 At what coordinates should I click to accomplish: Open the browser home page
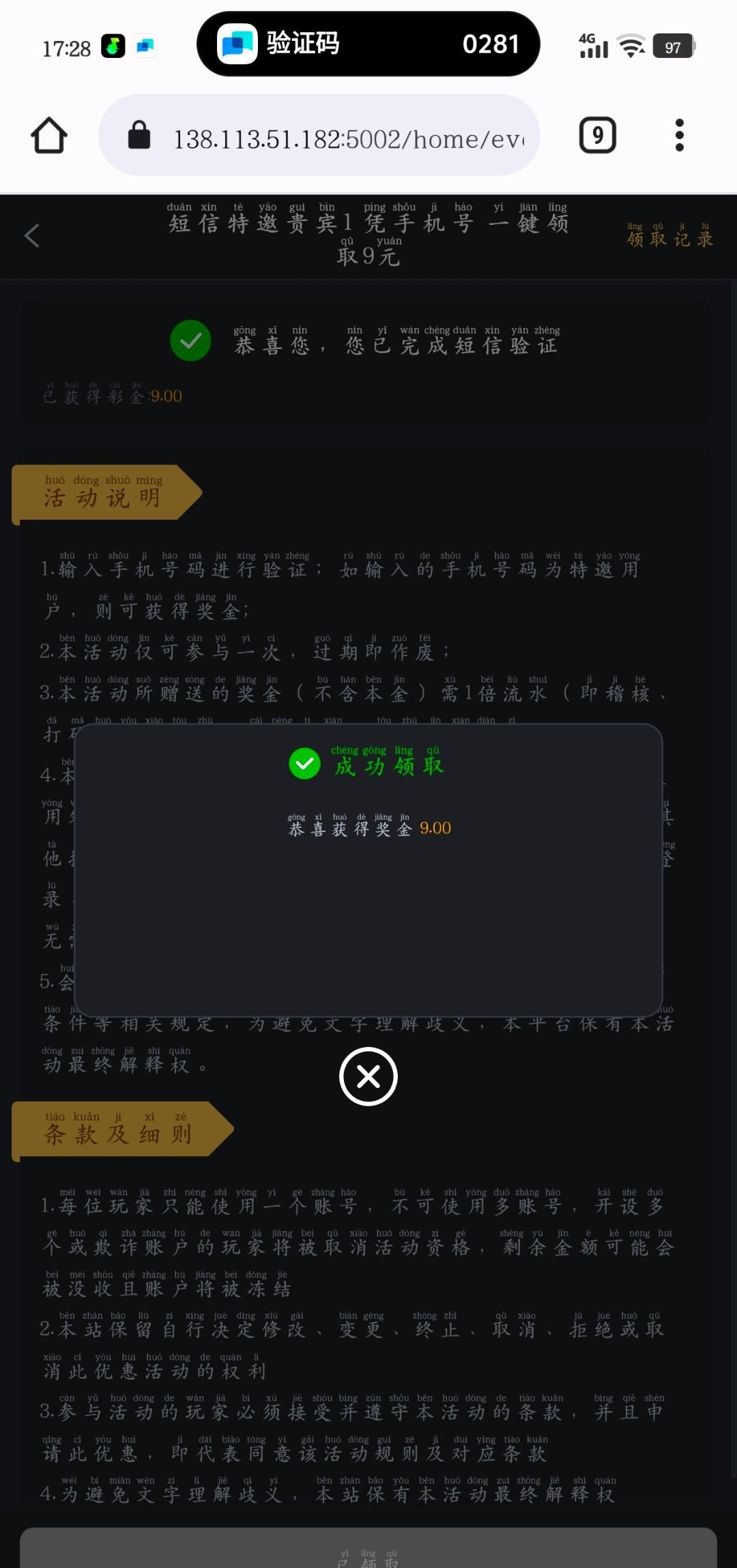[49, 136]
